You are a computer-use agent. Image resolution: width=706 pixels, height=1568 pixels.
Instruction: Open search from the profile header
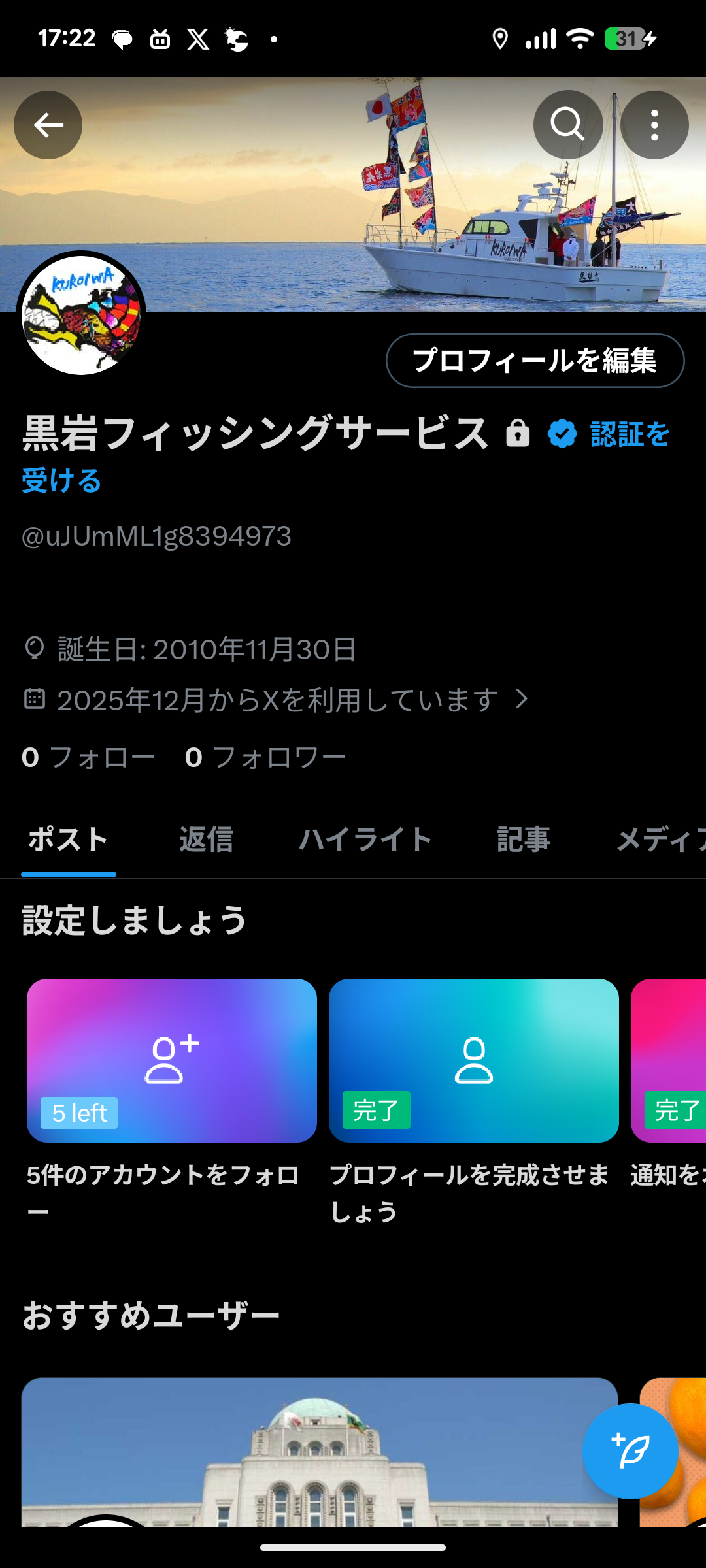click(568, 125)
